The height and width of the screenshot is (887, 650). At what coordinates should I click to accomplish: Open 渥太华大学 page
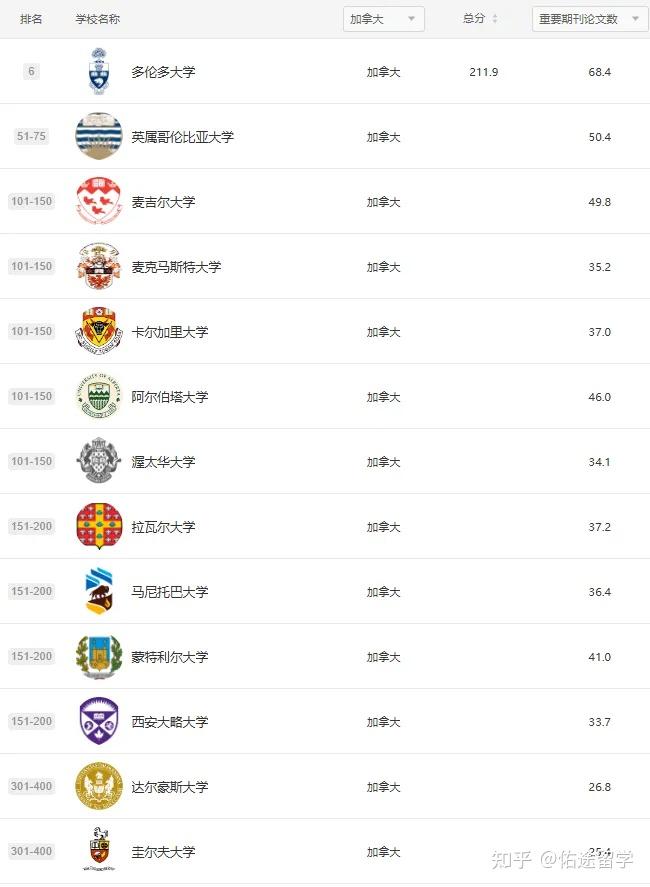[x=163, y=462]
